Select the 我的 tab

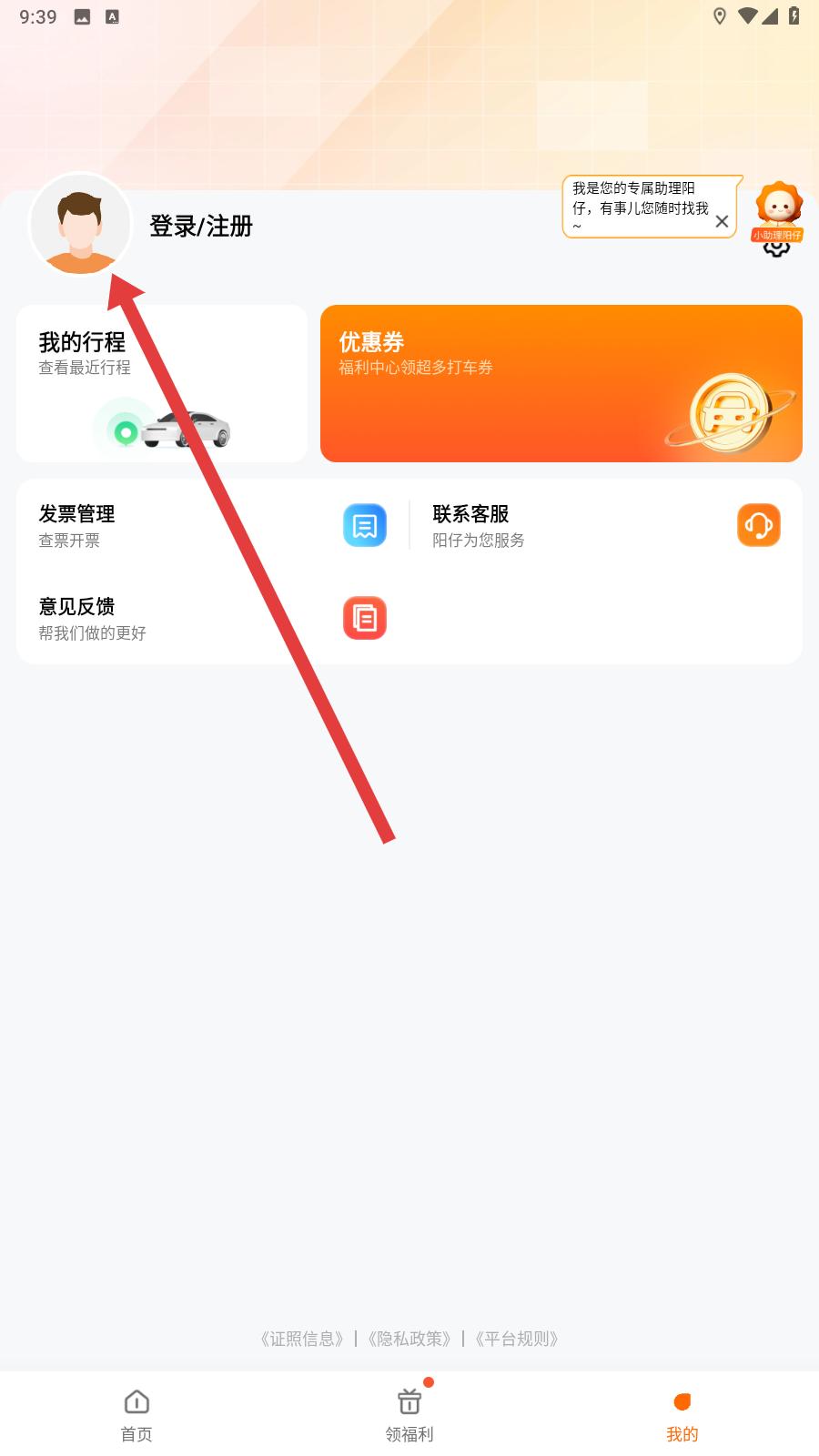pos(682,1415)
